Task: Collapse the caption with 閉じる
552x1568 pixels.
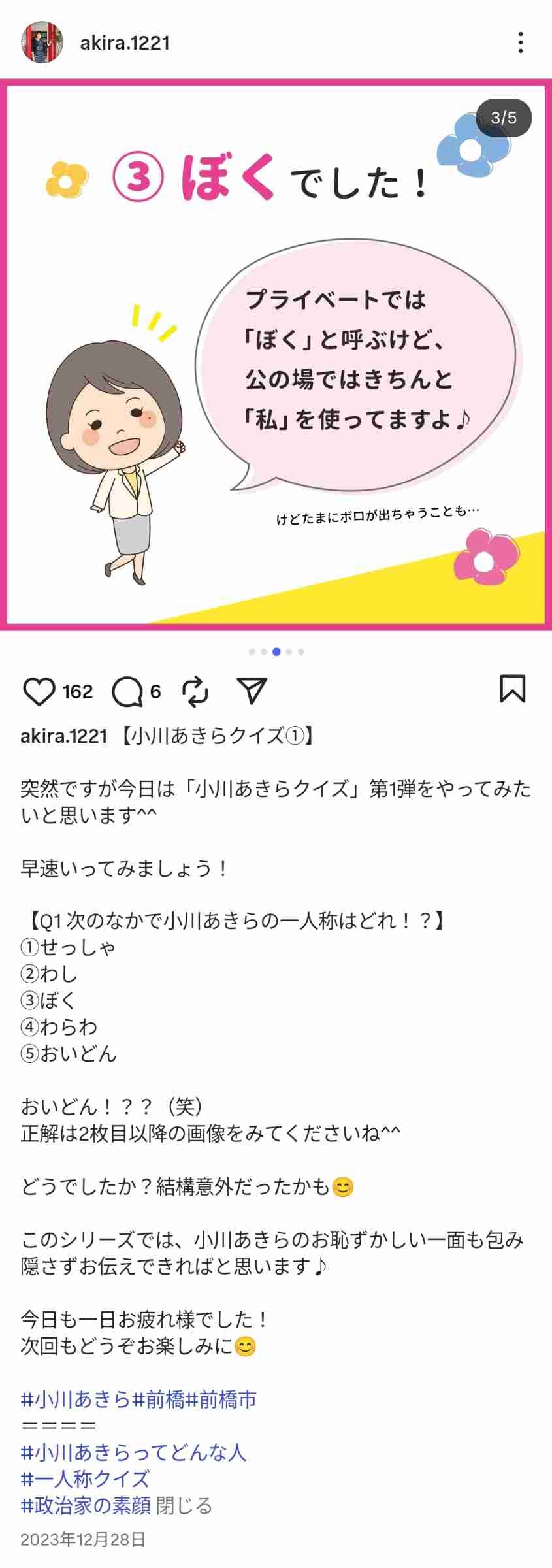Action: [x=184, y=1506]
